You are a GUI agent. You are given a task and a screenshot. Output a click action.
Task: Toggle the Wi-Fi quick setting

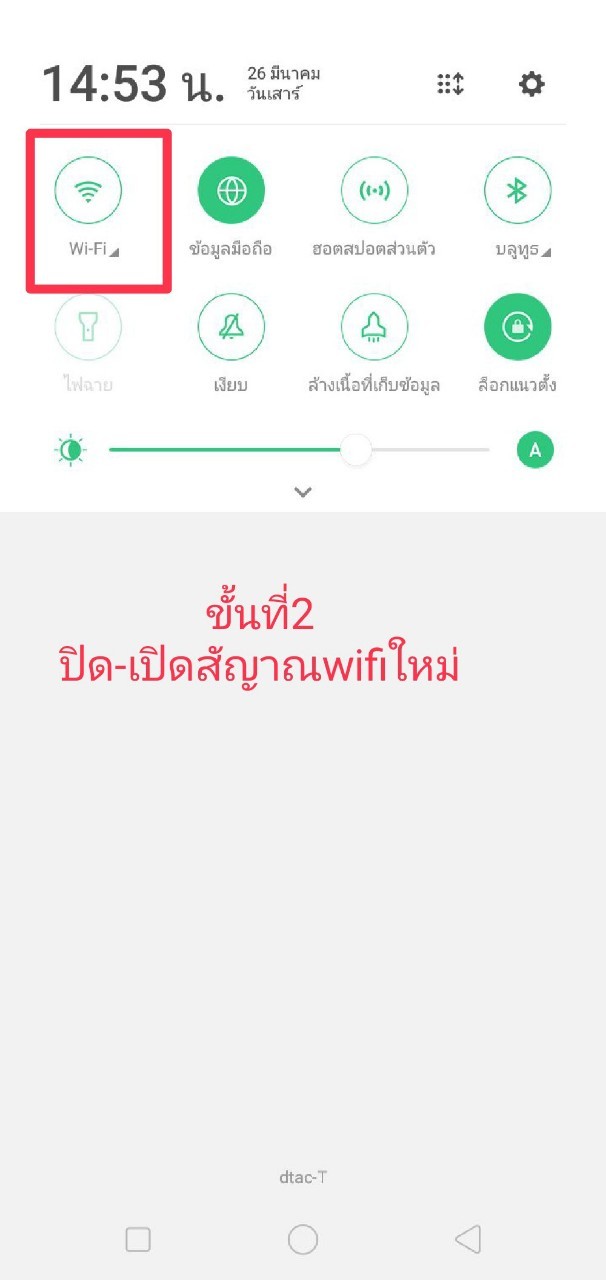(x=88, y=190)
